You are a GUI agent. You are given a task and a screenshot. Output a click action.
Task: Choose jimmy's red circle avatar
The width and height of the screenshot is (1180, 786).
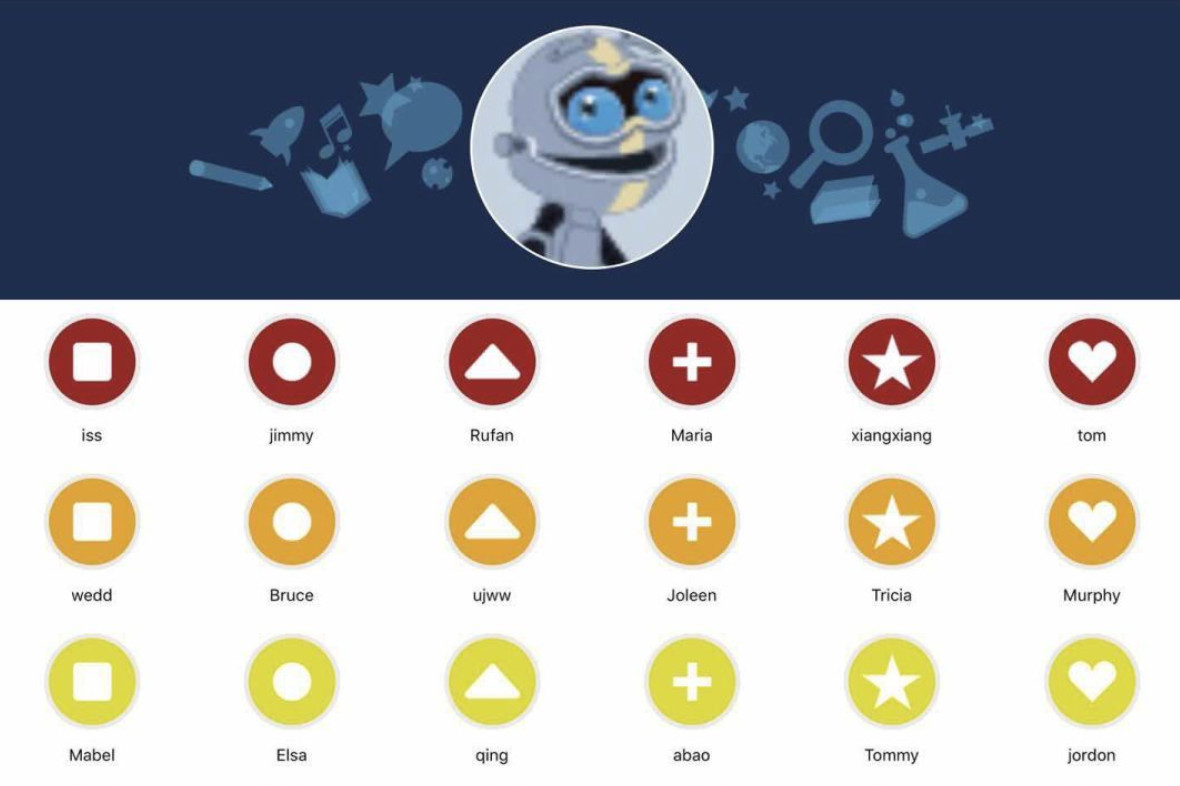pos(292,362)
